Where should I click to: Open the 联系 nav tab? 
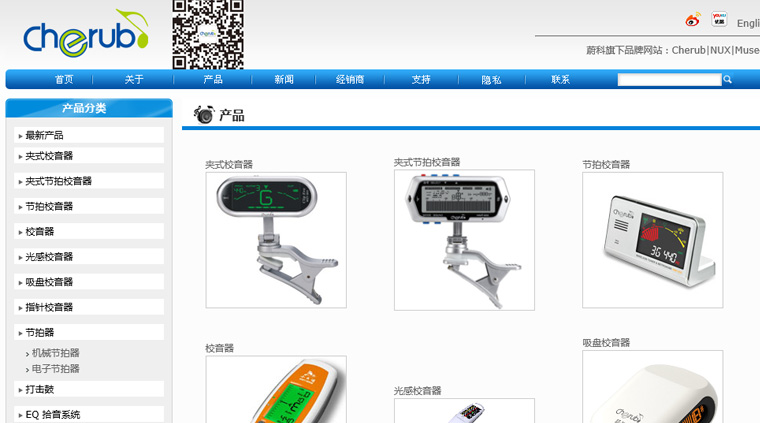[560, 80]
